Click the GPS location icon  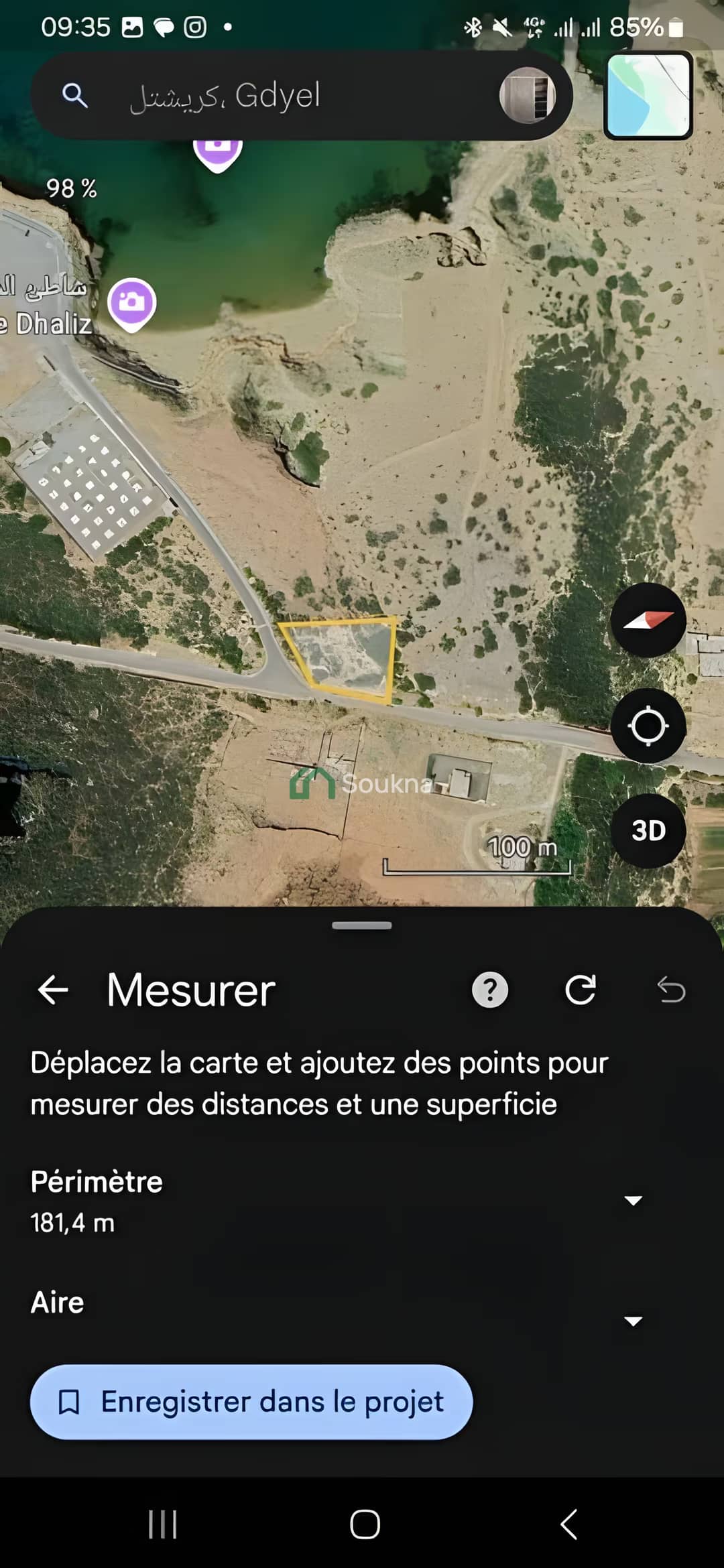click(x=648, y=726)
